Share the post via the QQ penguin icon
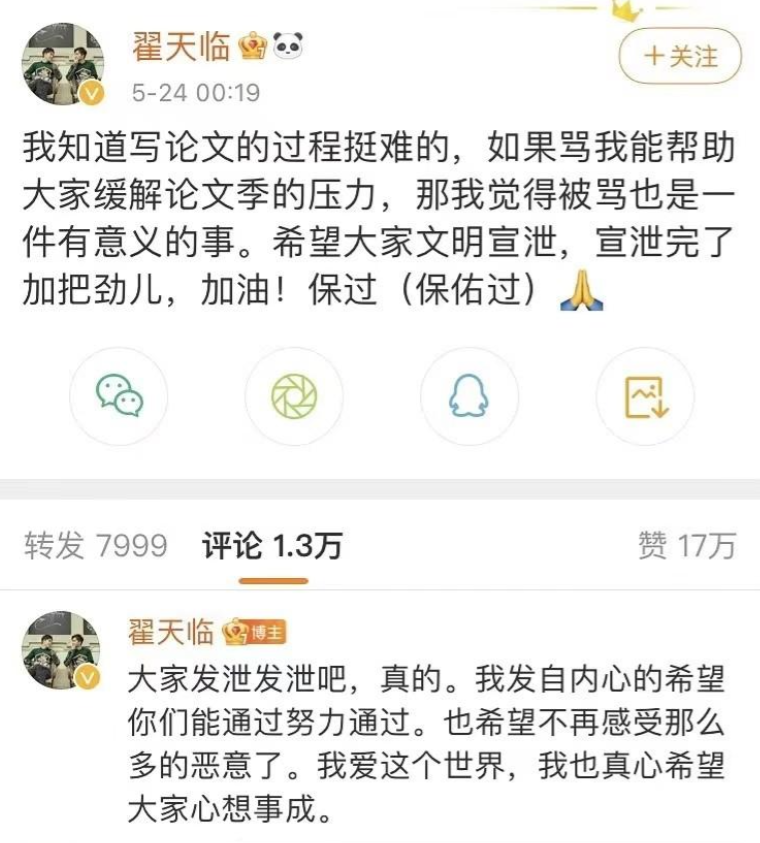 (x=469, y=396)
